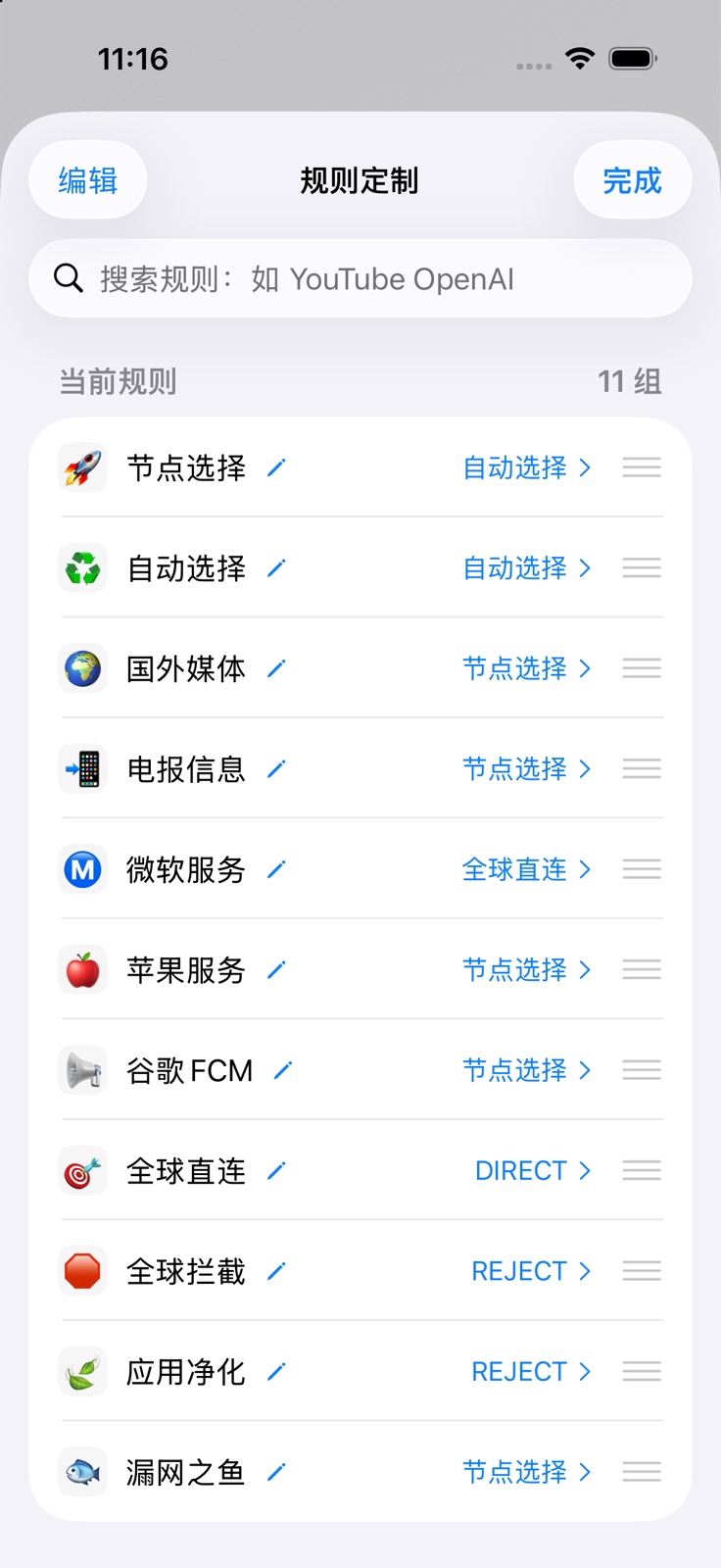Open 节点选择 policy for 漏网之鱼
This screenshot has width=721, height=1568.
click(x=527, y=1472)
